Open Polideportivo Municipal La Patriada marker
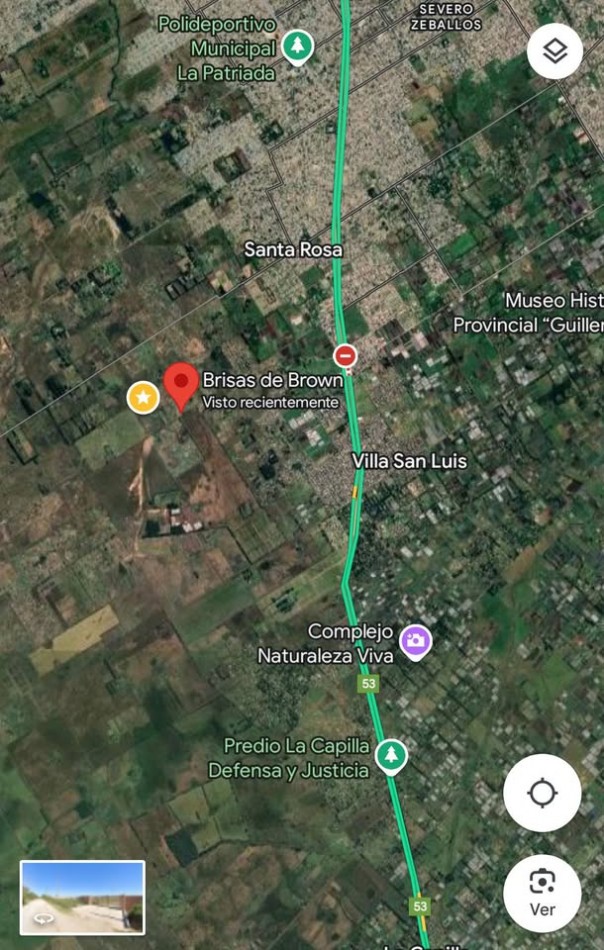Screen dimensions: 604x950 point(296,46)
